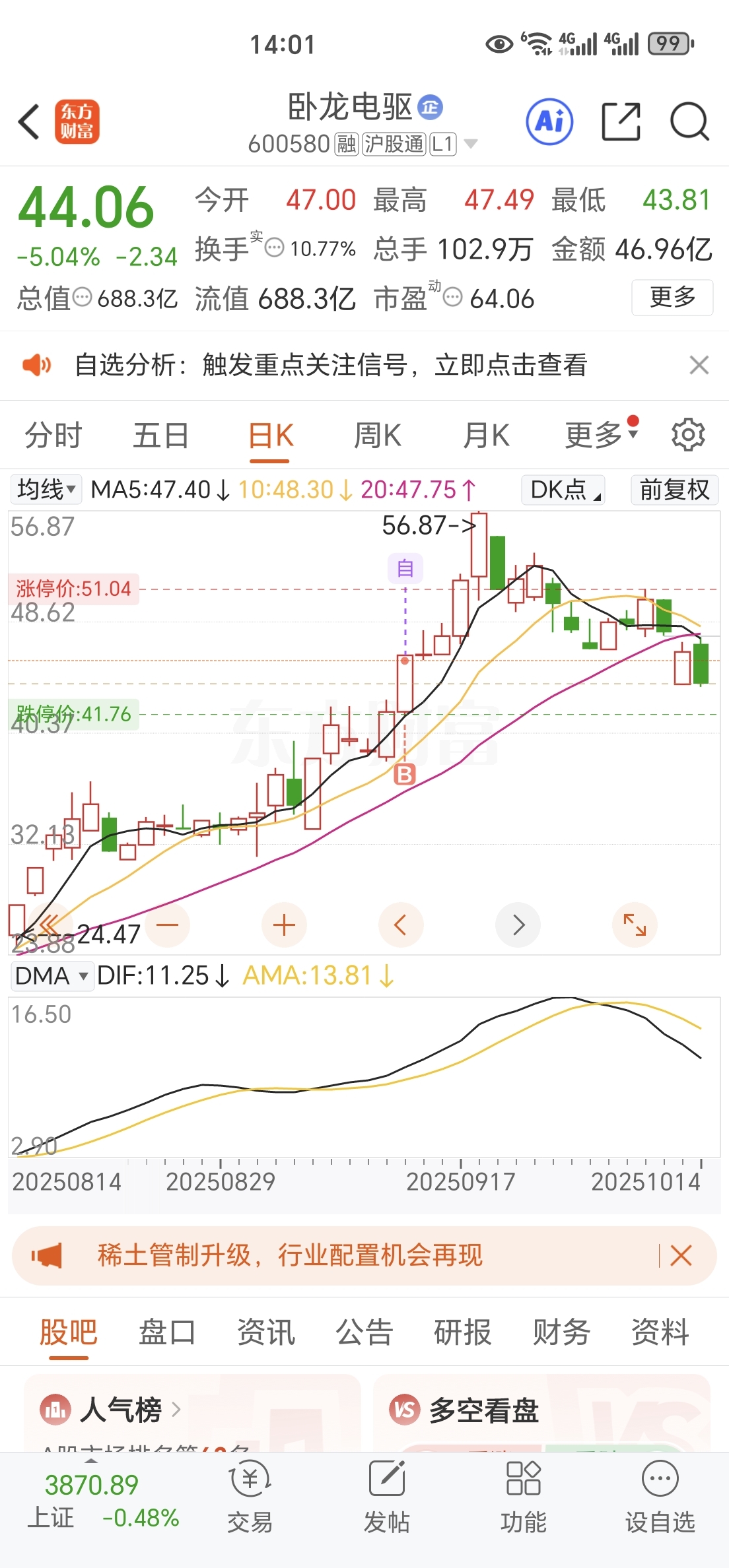This screenshot has height=1568, width=729.
Task: Switch to the 周K chart tab
Action: pos(377,436)
